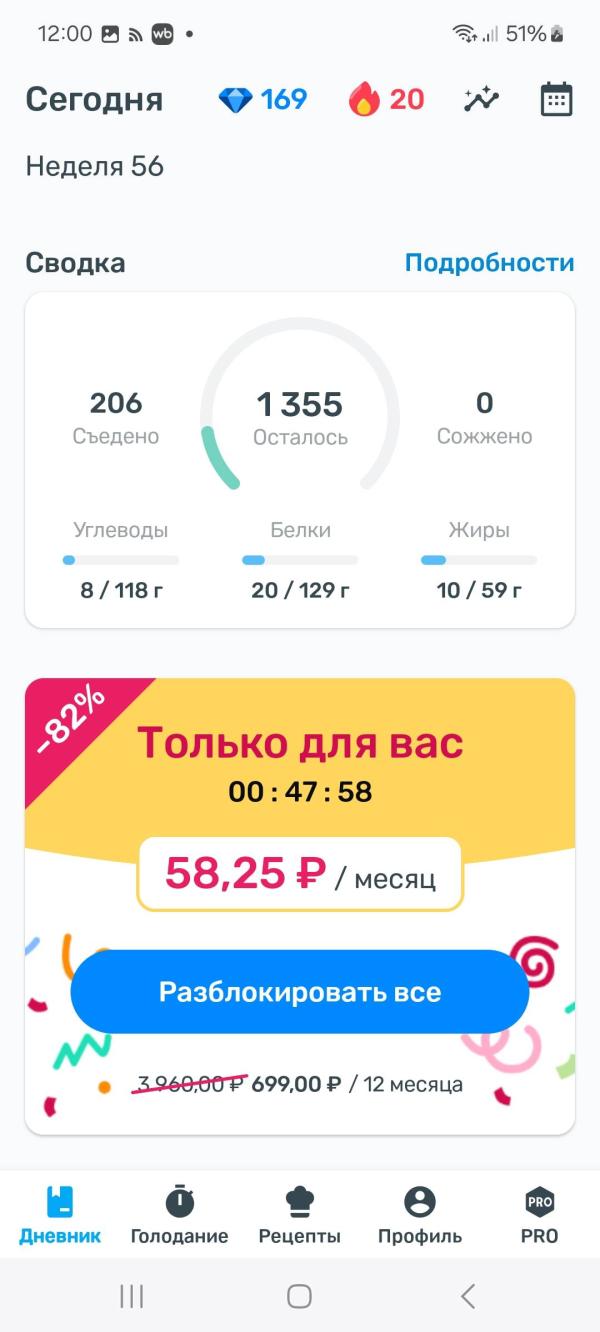The width and height of the screenshot is (600, 1332).
Task: Switch to the Дневник tab
Action: coord(60,1214)
